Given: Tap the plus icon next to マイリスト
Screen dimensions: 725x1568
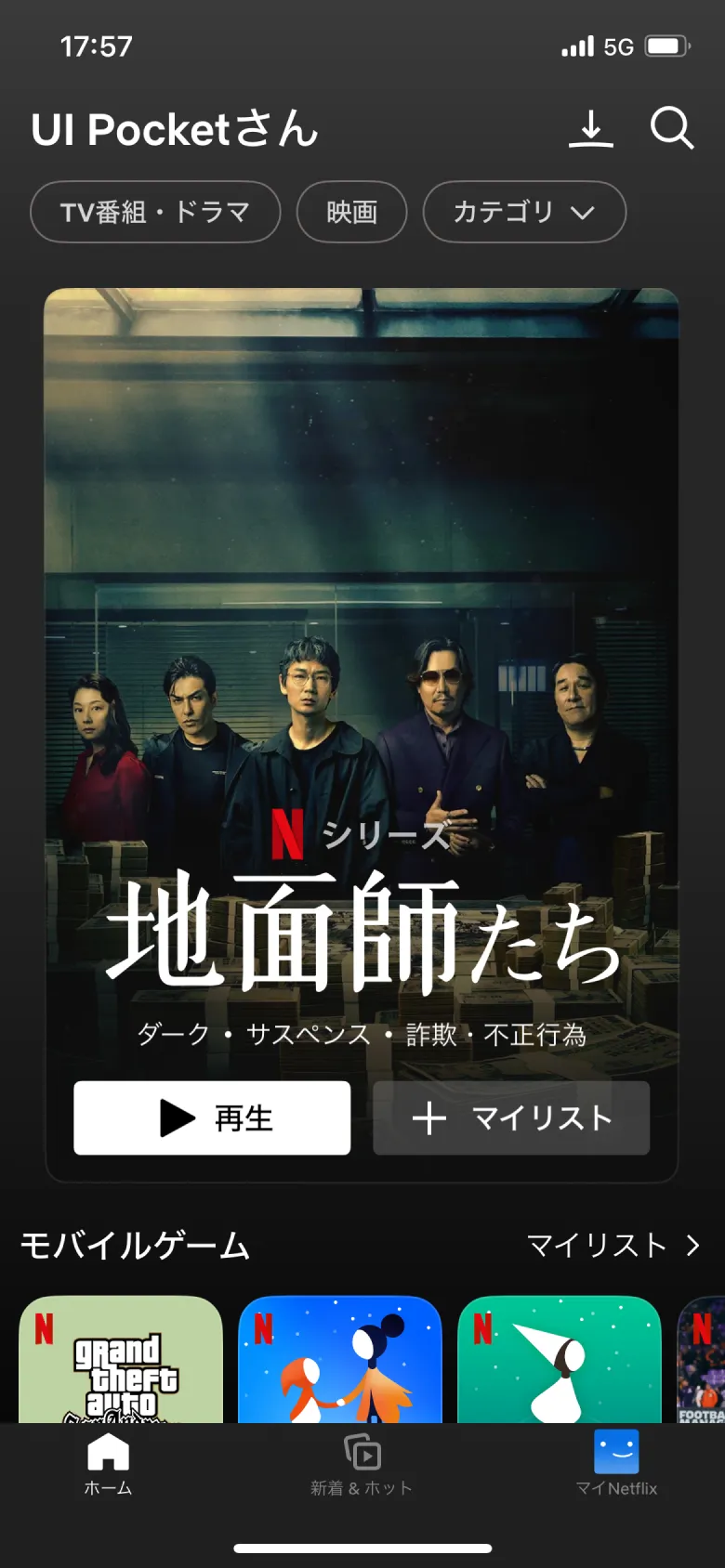Looking at the screenshot, I should point(430,1118).
